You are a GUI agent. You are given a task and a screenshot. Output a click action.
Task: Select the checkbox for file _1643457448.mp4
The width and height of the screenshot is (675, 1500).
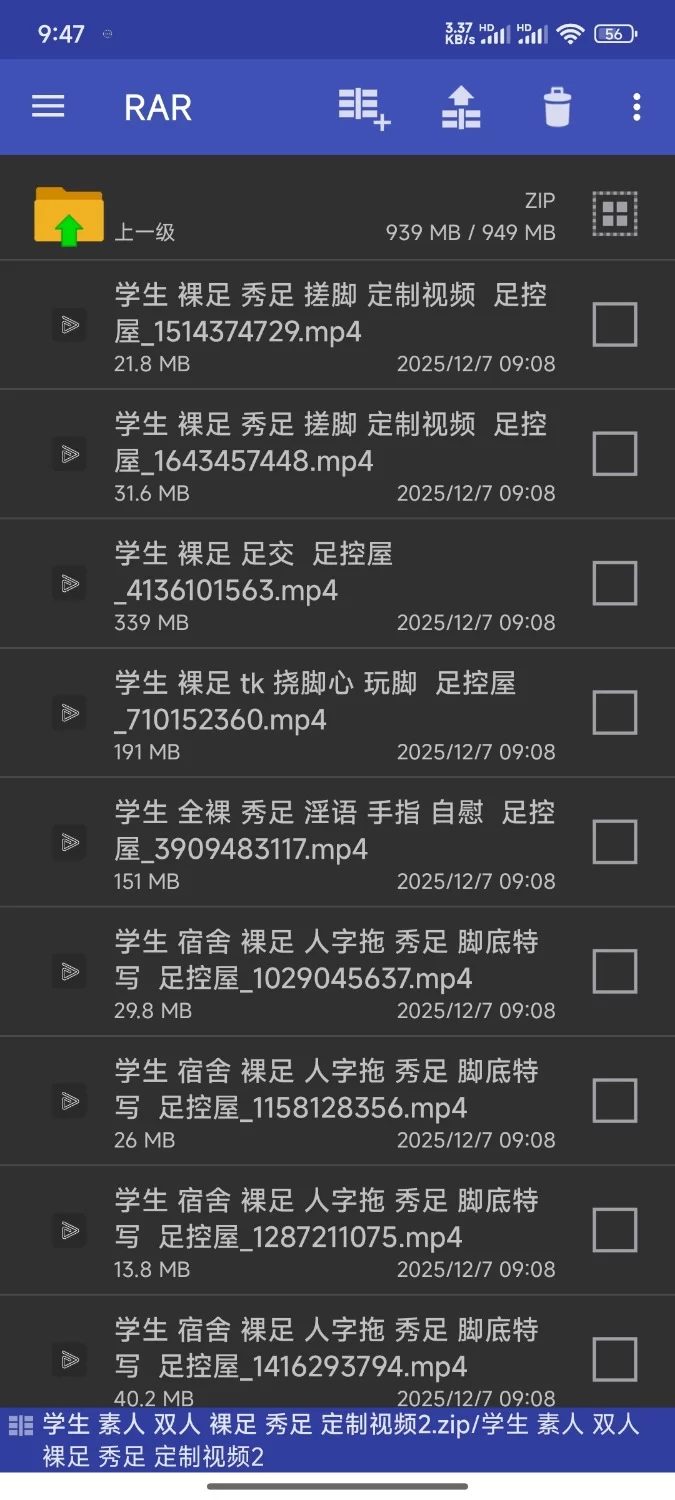tap(614, 454)
